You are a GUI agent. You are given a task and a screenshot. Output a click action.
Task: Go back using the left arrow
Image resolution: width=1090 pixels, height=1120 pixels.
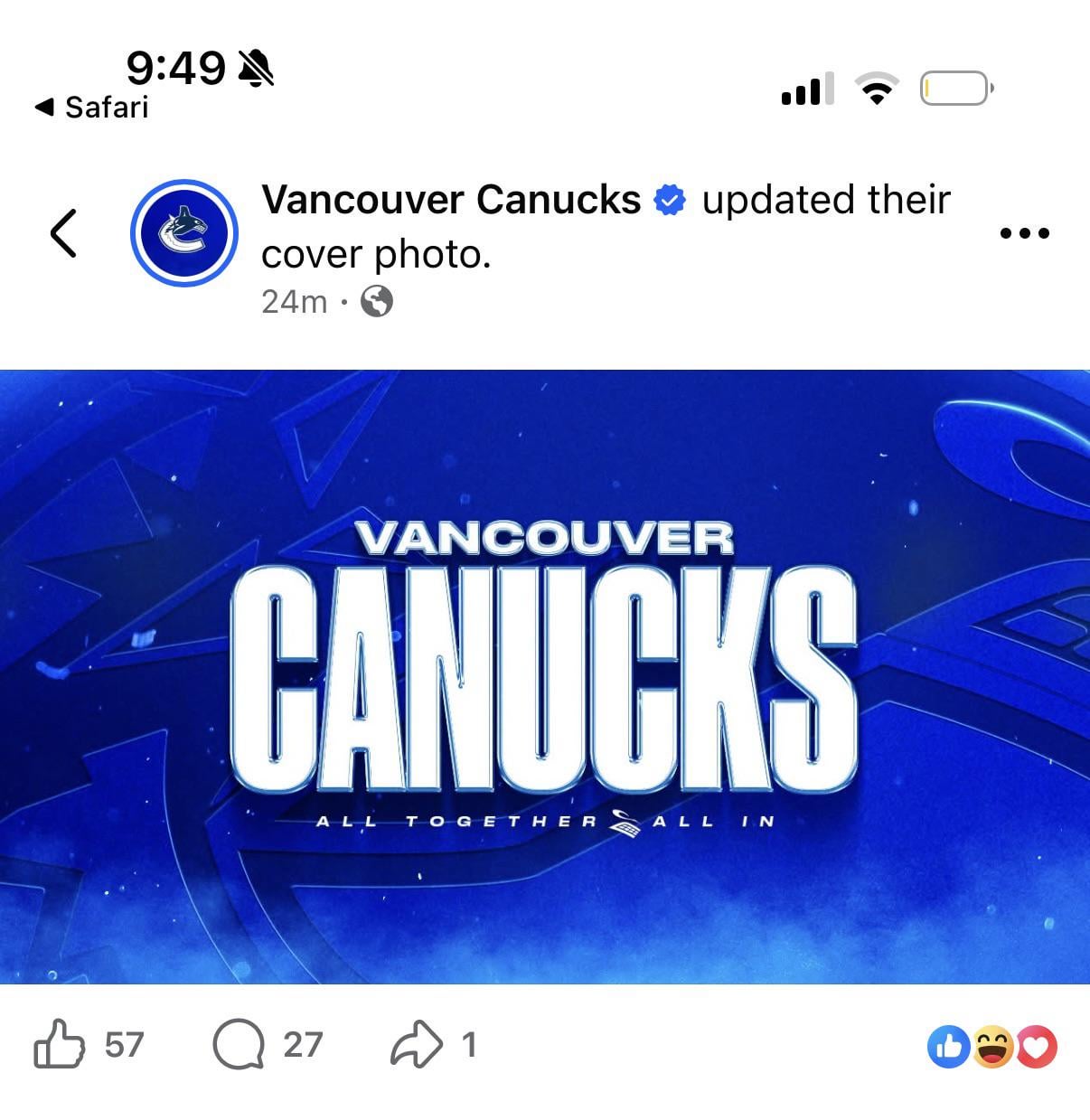coord(63,233)
